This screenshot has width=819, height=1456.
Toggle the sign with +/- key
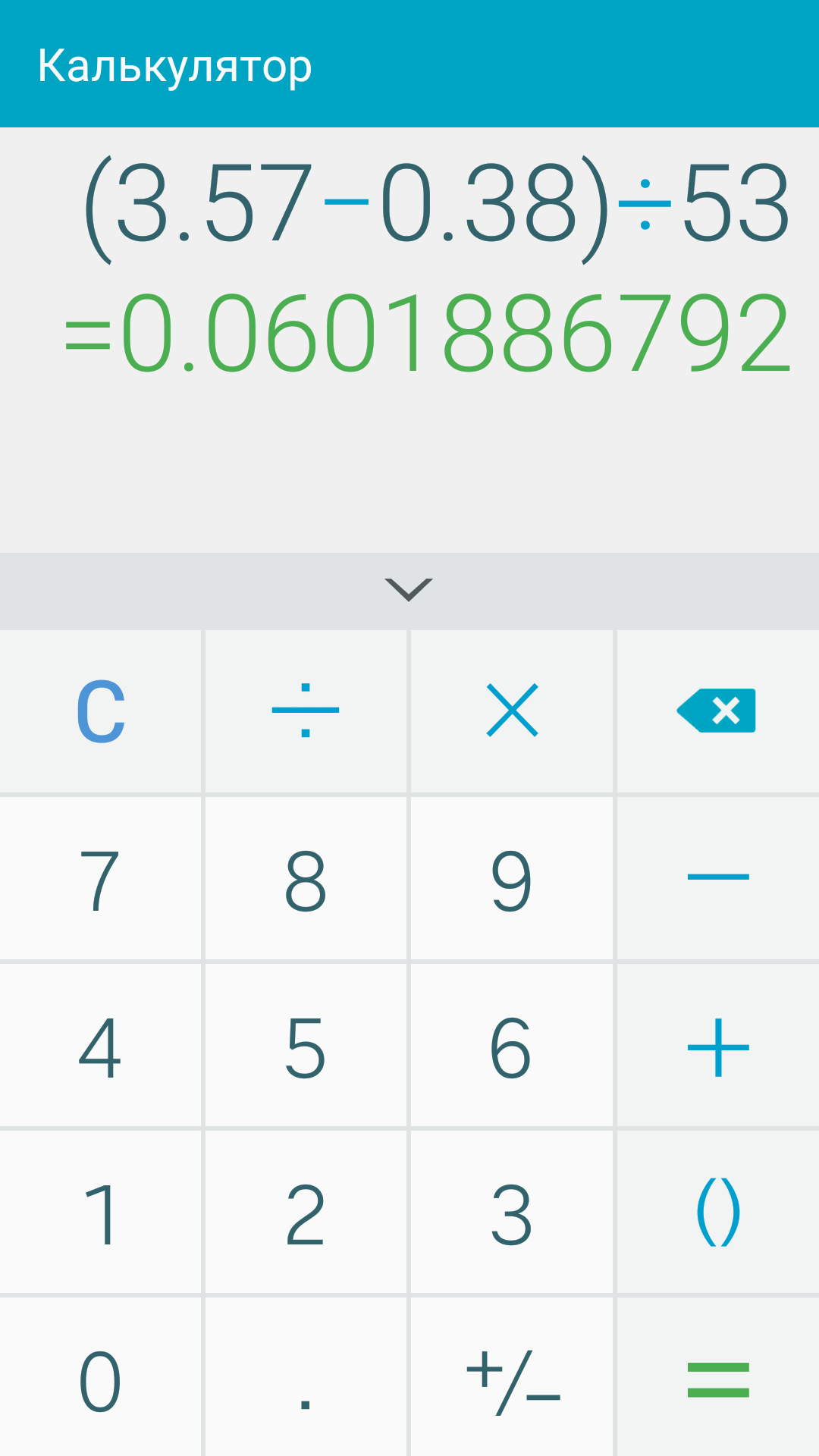[x=512, y=1377]
